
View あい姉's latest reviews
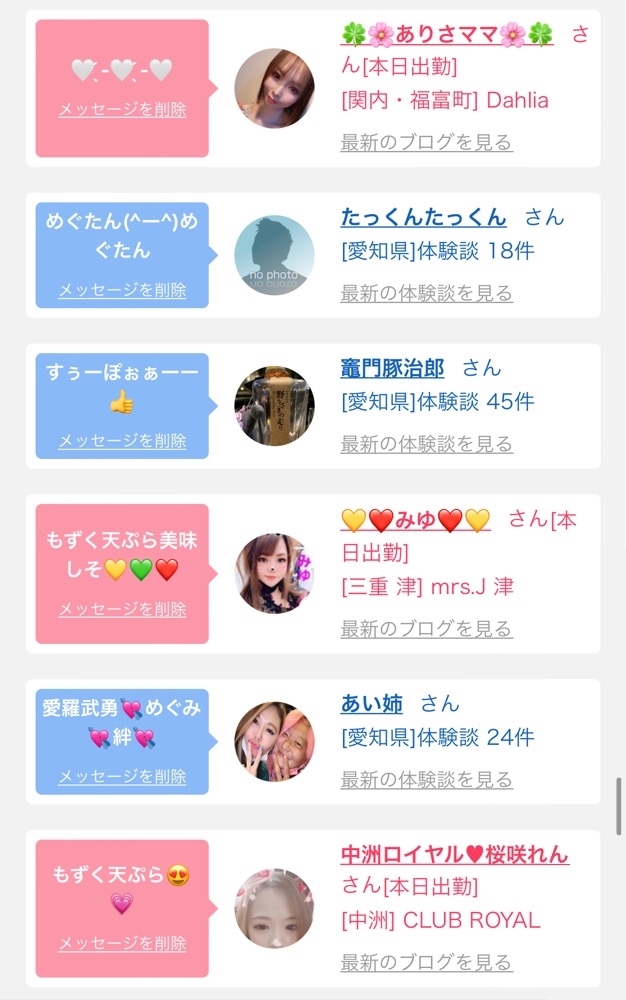[426, 779]
